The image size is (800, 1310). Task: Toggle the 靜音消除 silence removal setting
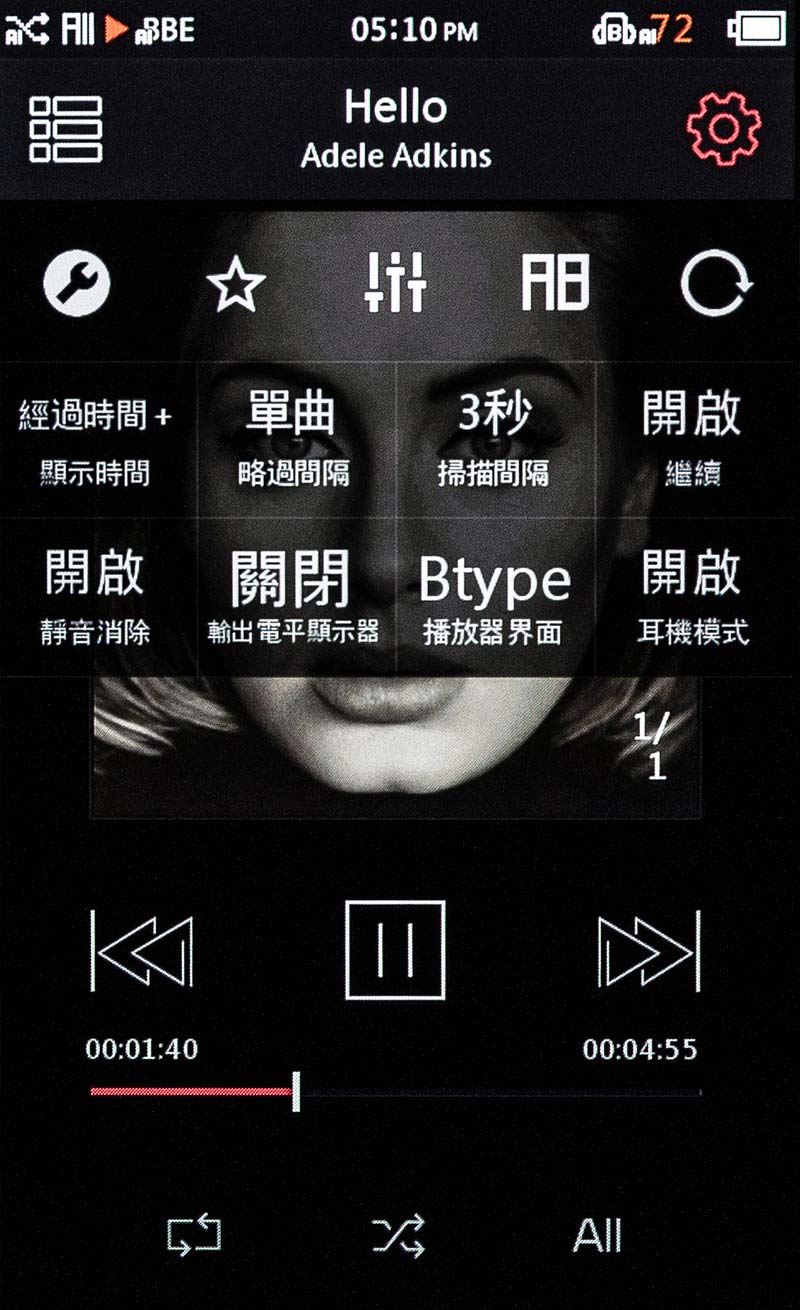[x=98, y=597]
